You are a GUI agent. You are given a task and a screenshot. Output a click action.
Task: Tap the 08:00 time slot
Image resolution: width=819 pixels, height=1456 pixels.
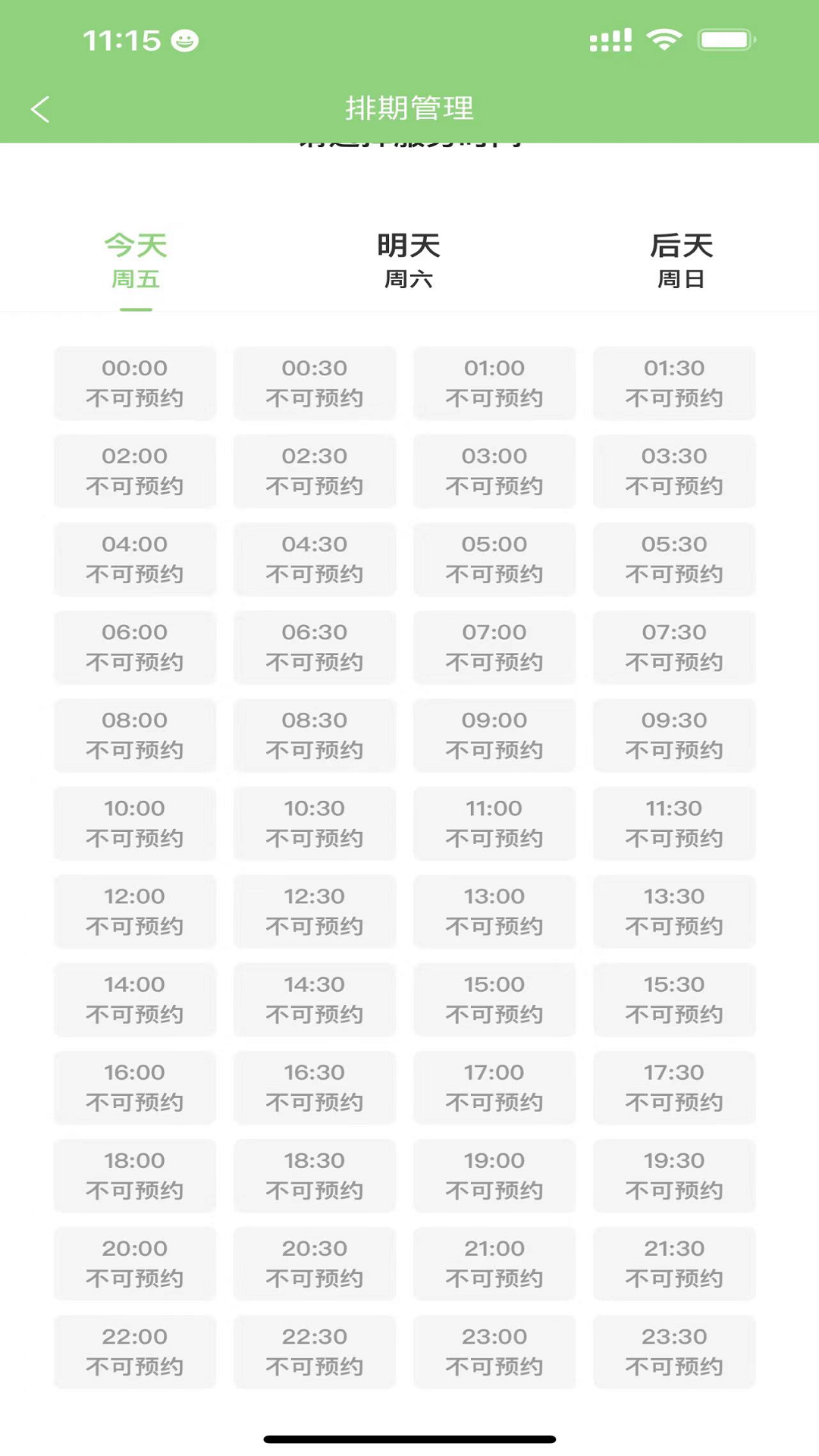135,735
